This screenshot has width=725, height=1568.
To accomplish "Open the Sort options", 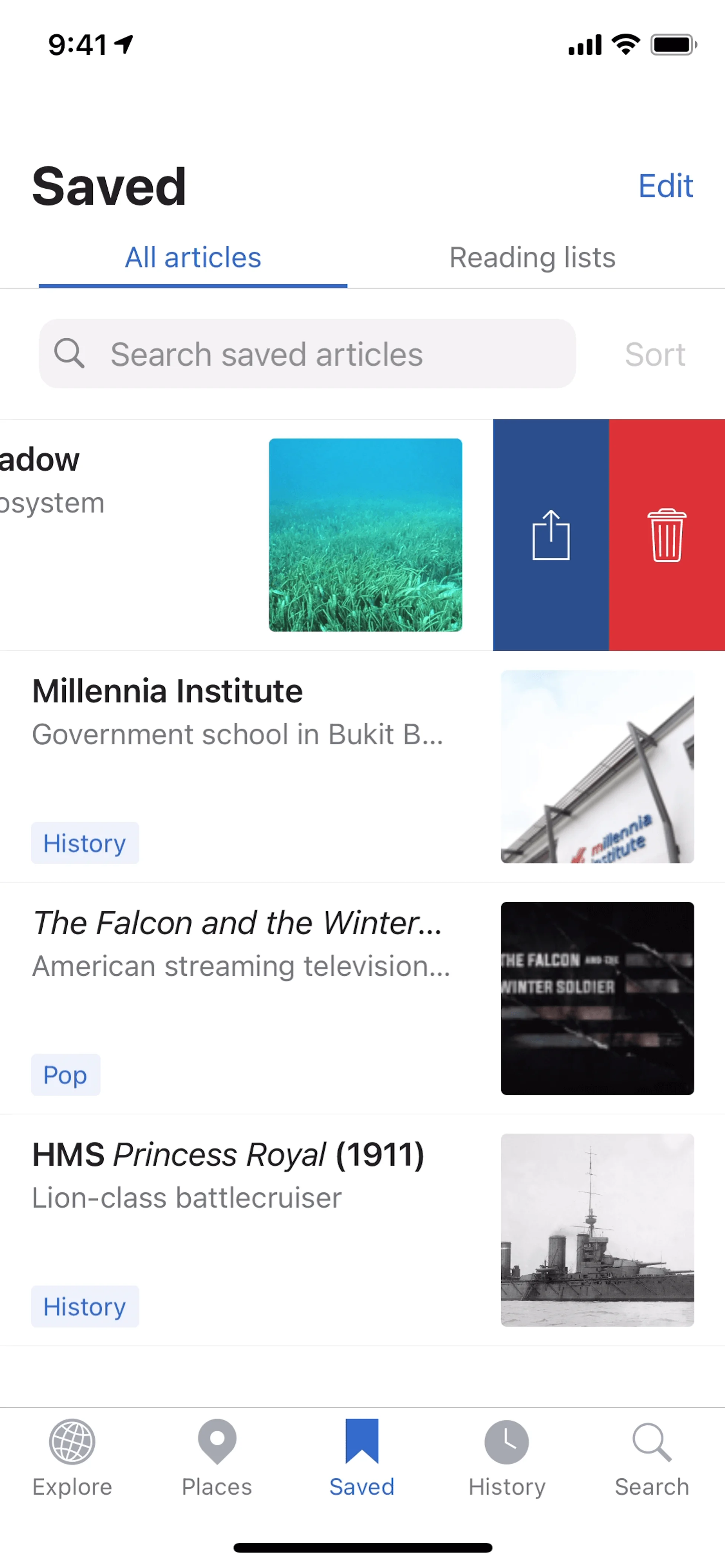I will tap(654, 354).
